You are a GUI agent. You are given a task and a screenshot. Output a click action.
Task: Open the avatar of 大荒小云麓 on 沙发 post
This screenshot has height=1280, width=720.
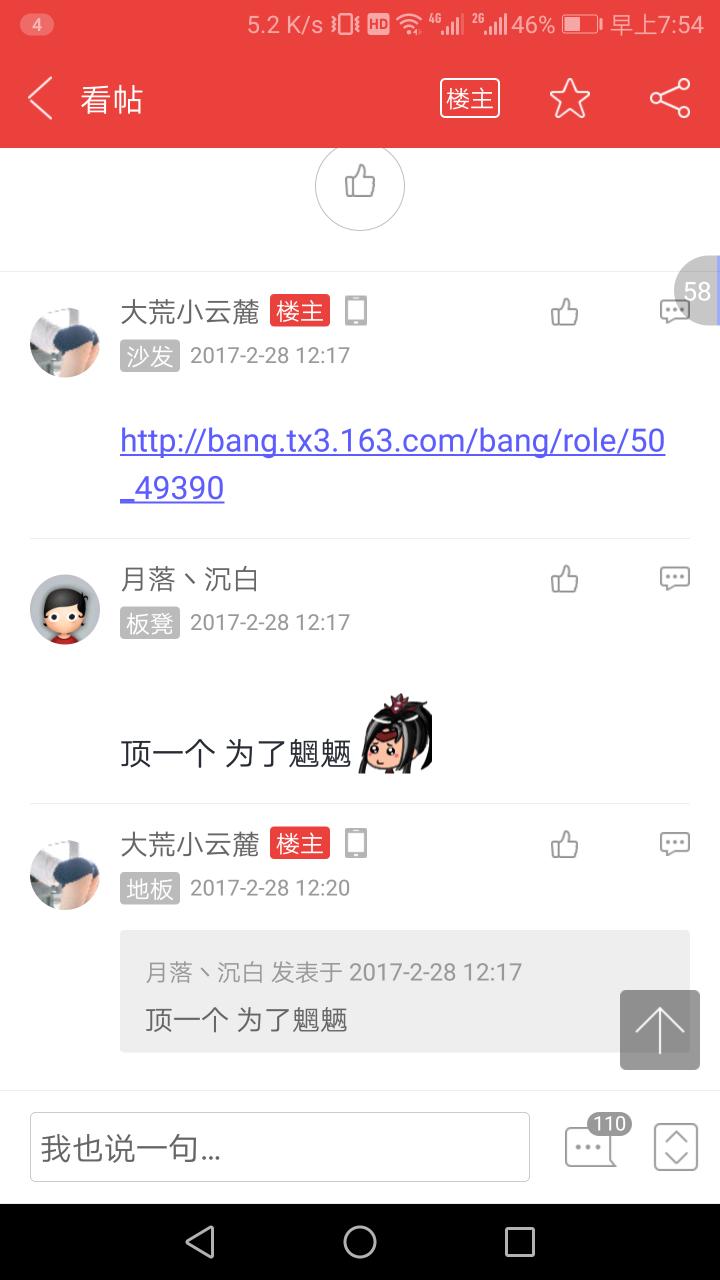[x=65, y=342]
